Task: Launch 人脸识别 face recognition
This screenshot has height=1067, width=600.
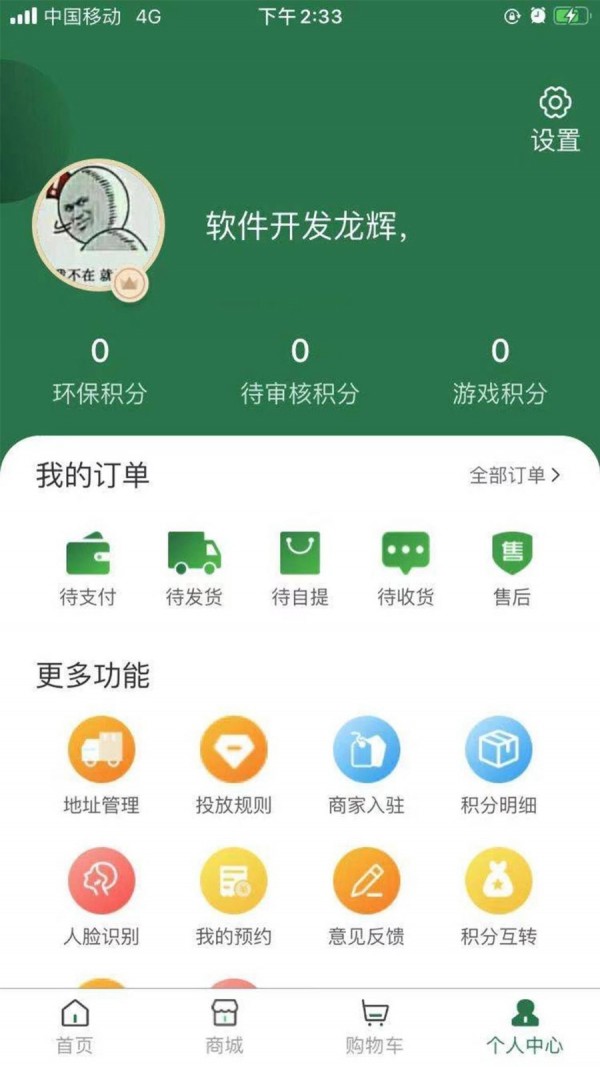Action: (101, 897)
